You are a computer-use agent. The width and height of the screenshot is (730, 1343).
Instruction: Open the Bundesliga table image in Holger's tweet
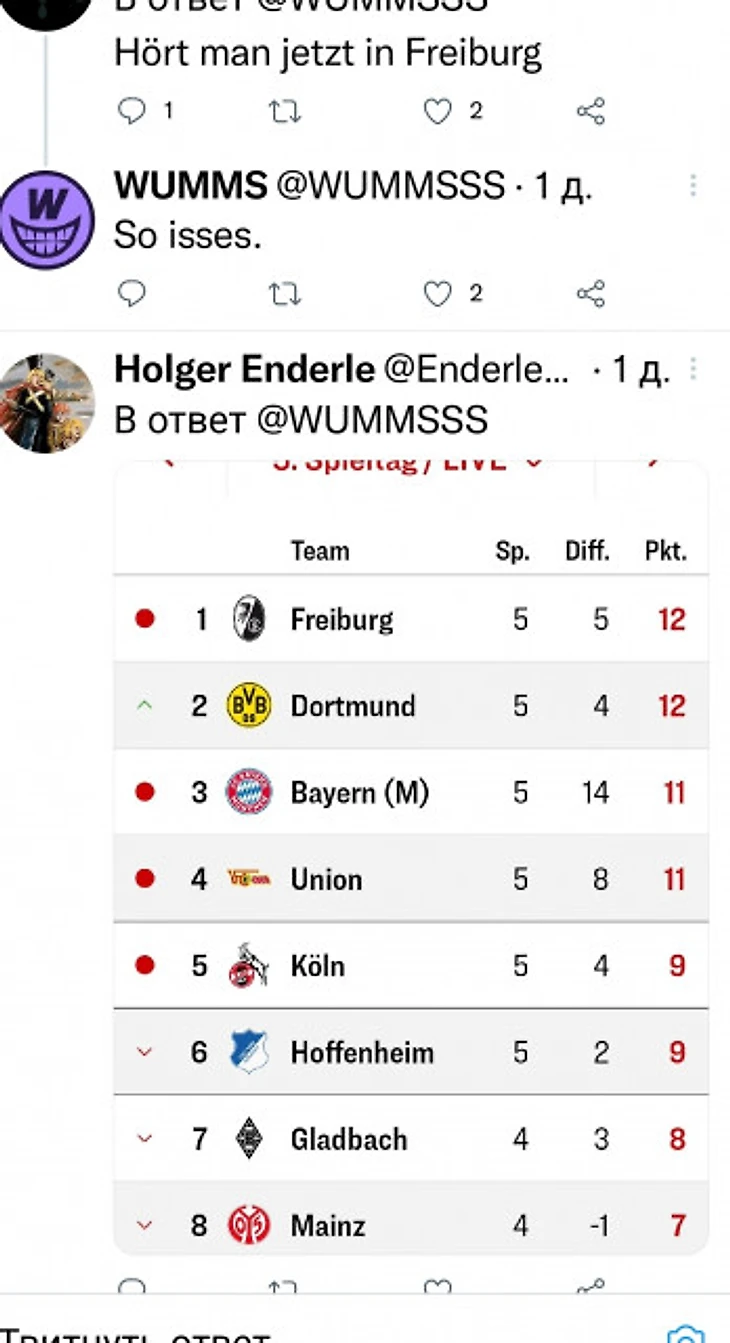tap(411, 850)
